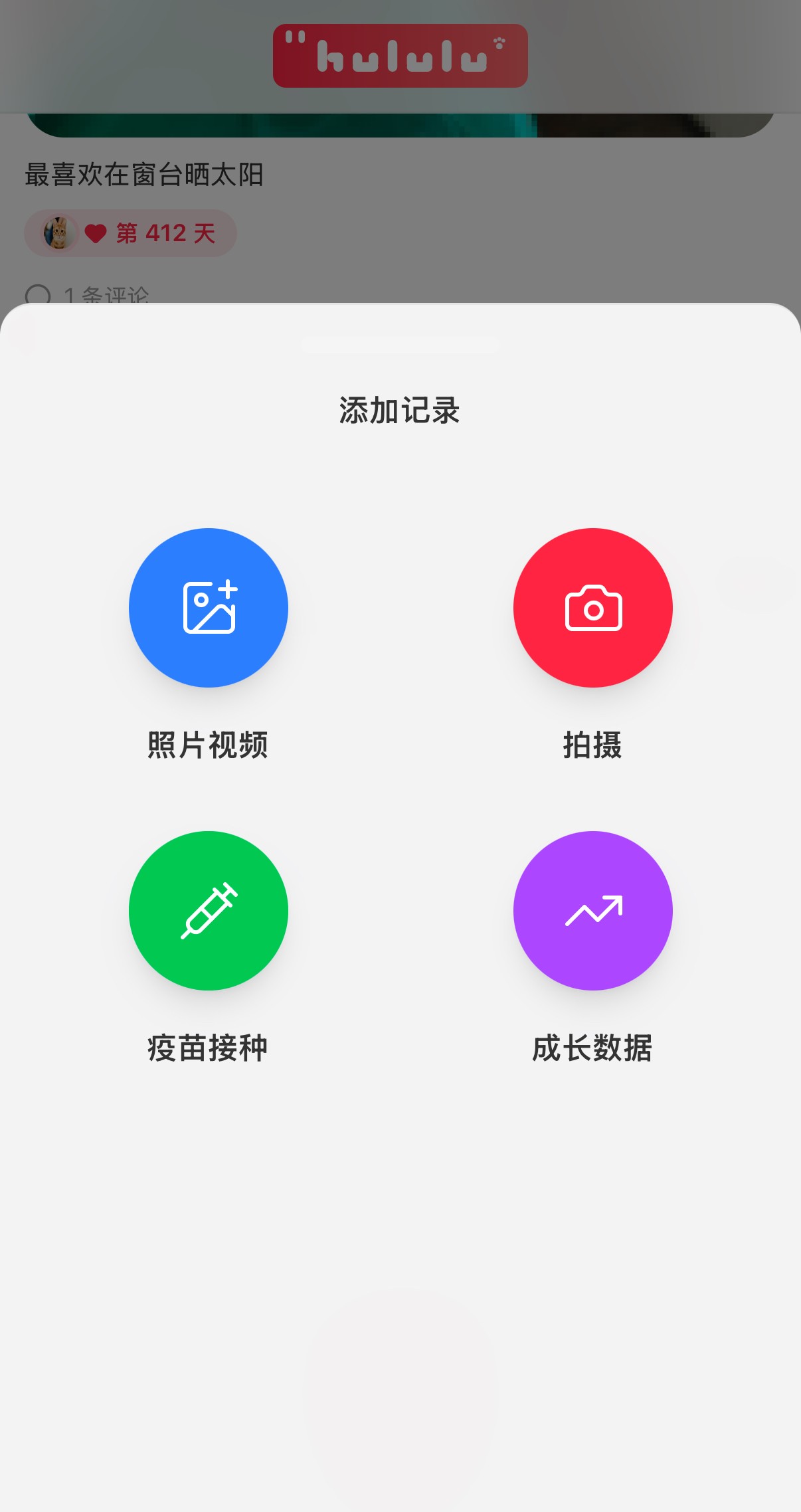Add a 疫苗接种 vaccination record
Screen dimensions: 801x1512
pos(209,910)
